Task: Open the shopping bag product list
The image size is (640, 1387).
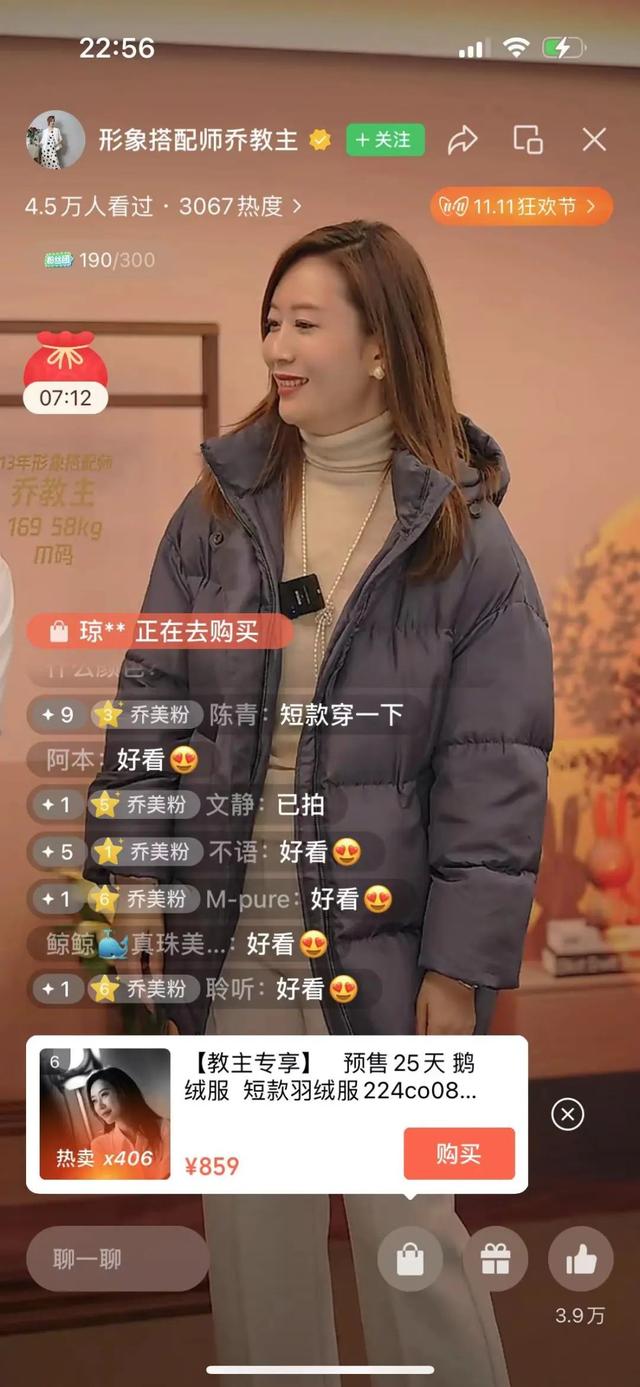Action: (x=410, y=1259)
